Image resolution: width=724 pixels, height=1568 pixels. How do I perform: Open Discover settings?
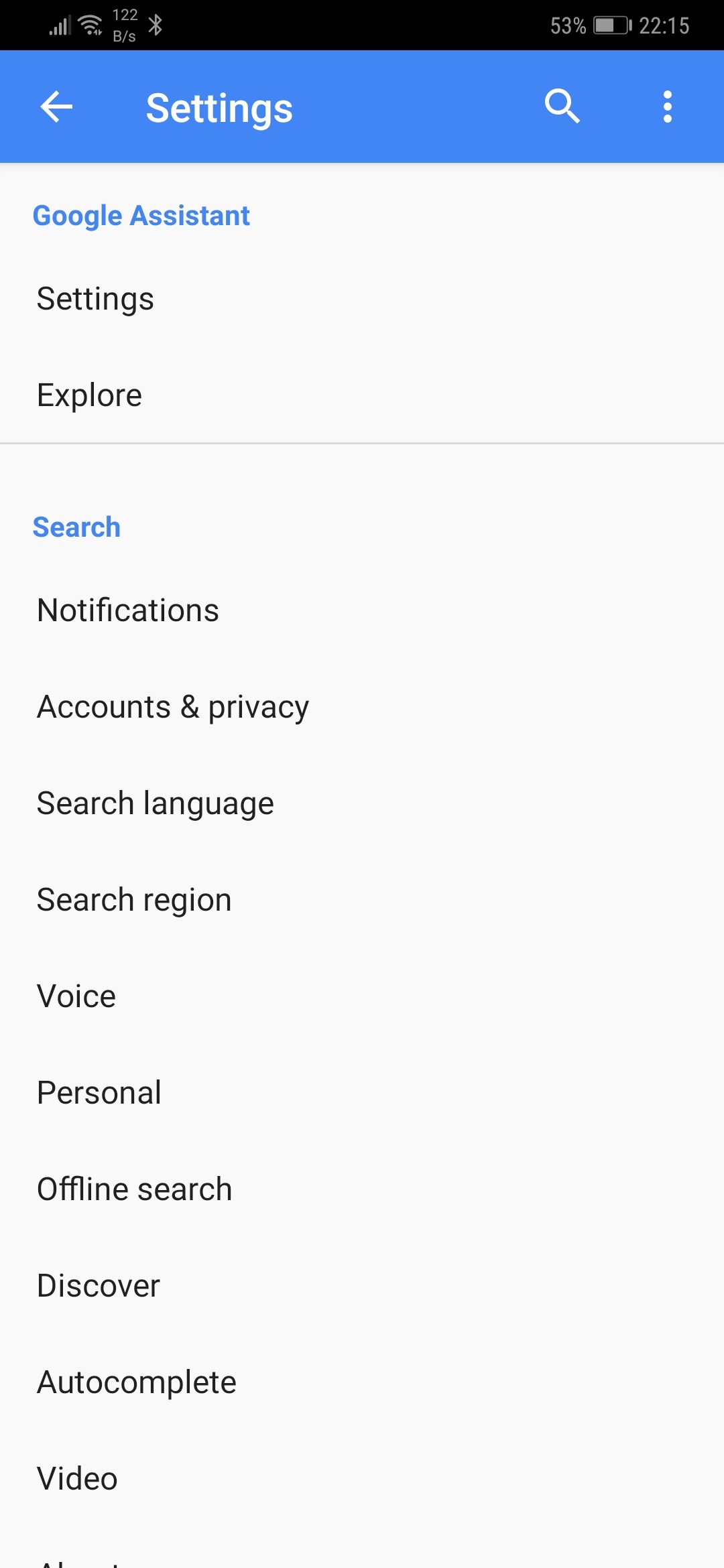[362, 1286]
